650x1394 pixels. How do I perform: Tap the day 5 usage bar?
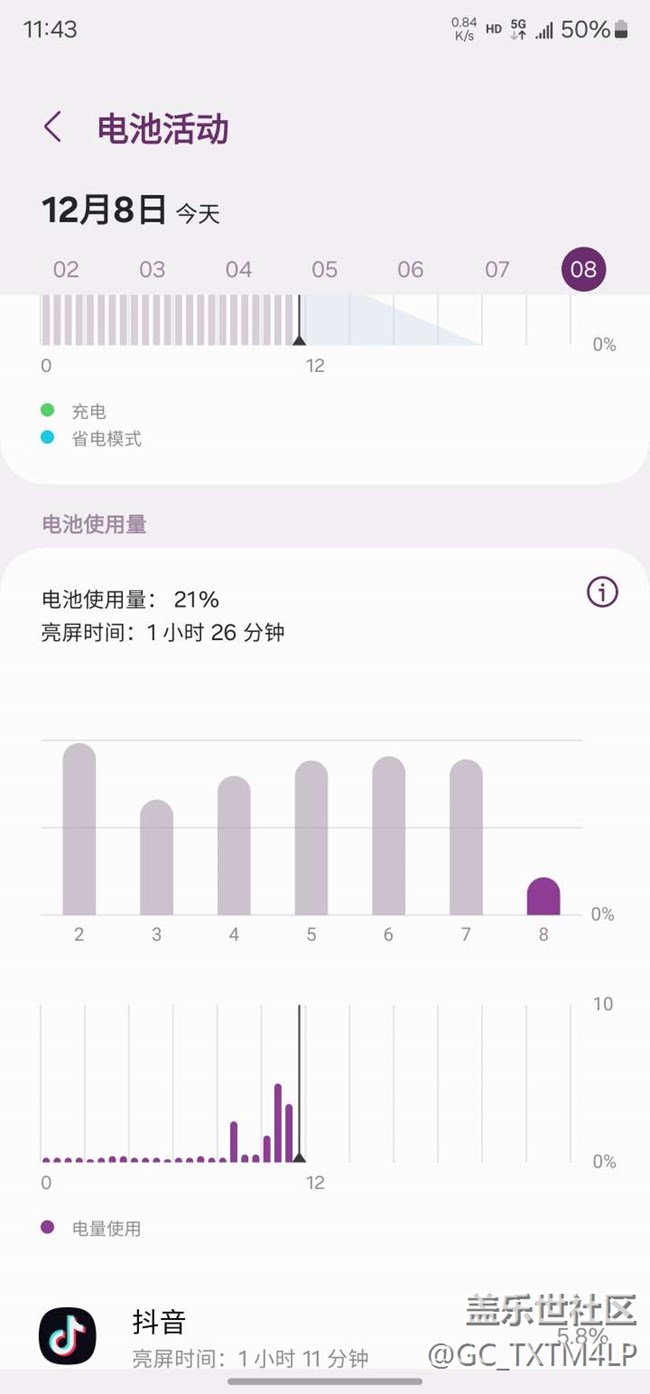(x=311, y=838)
